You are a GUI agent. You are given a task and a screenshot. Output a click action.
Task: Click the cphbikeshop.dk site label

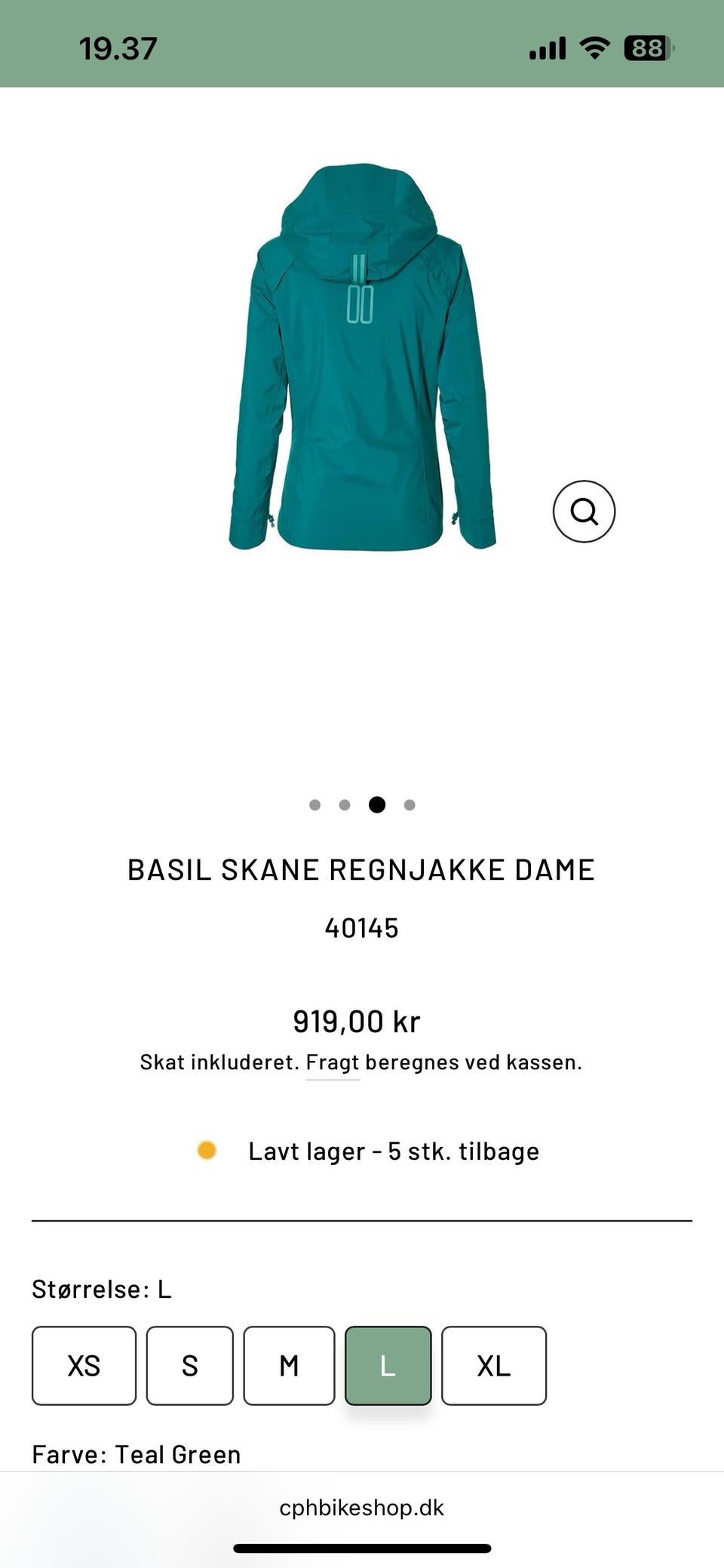pos(362,1508)
